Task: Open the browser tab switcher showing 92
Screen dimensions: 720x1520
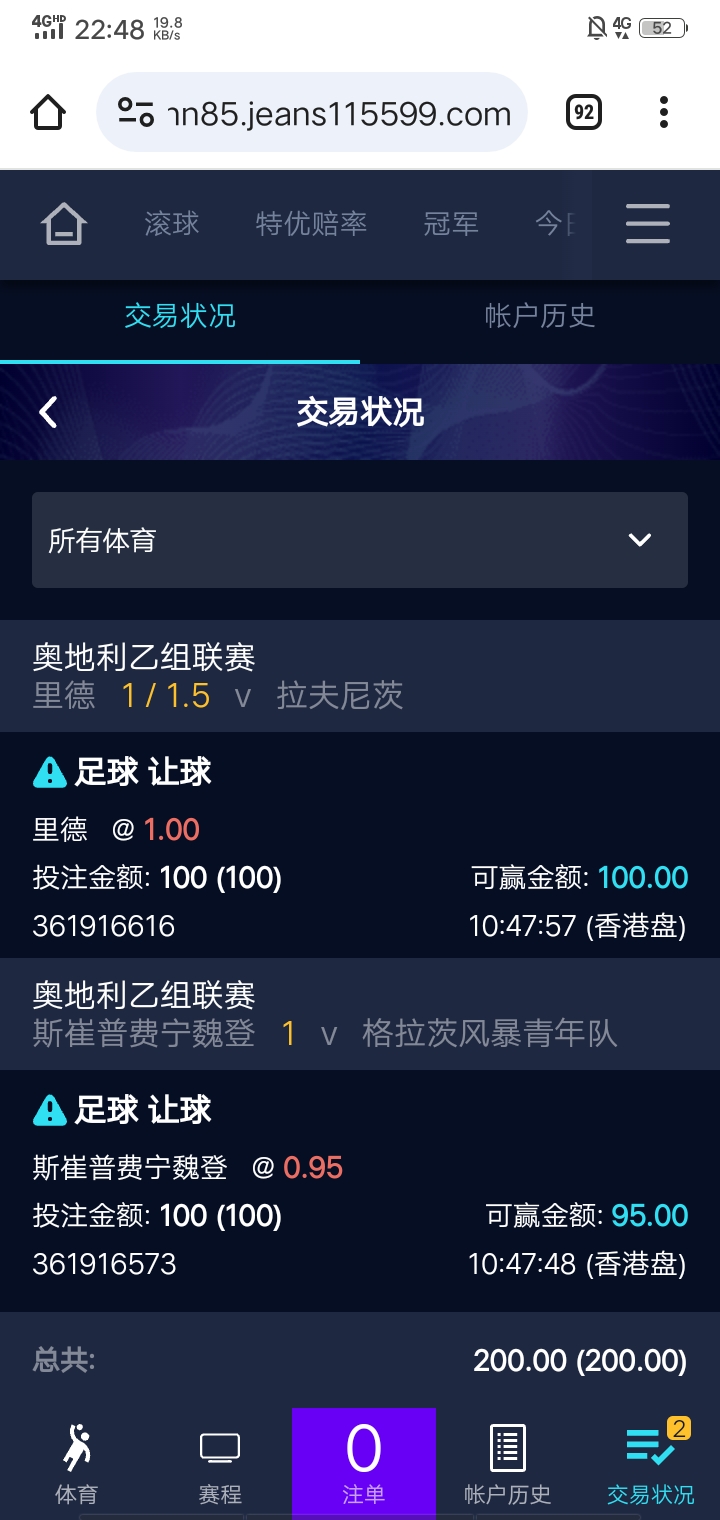Action: point(584,113)
